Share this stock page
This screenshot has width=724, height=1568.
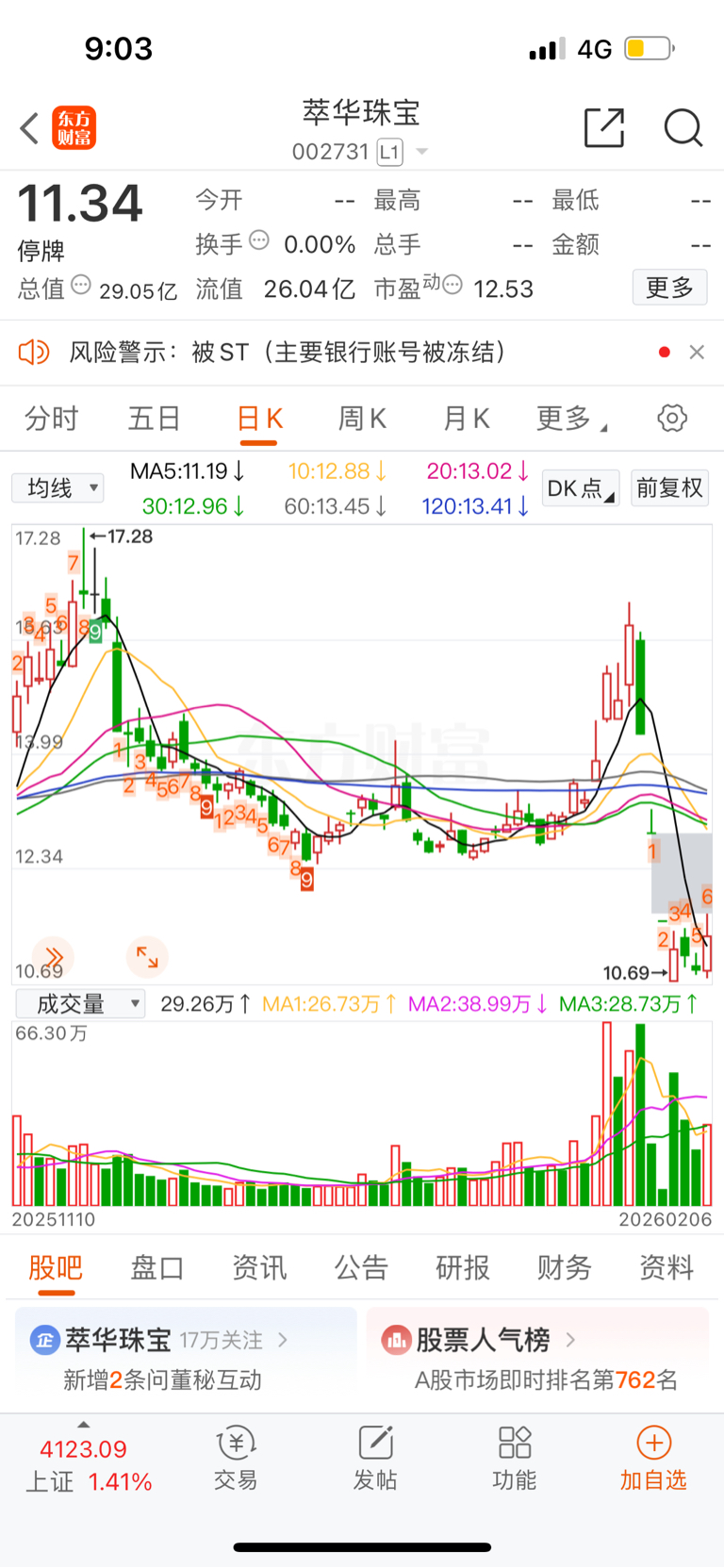pyautogui.click(x=603, y=128)
